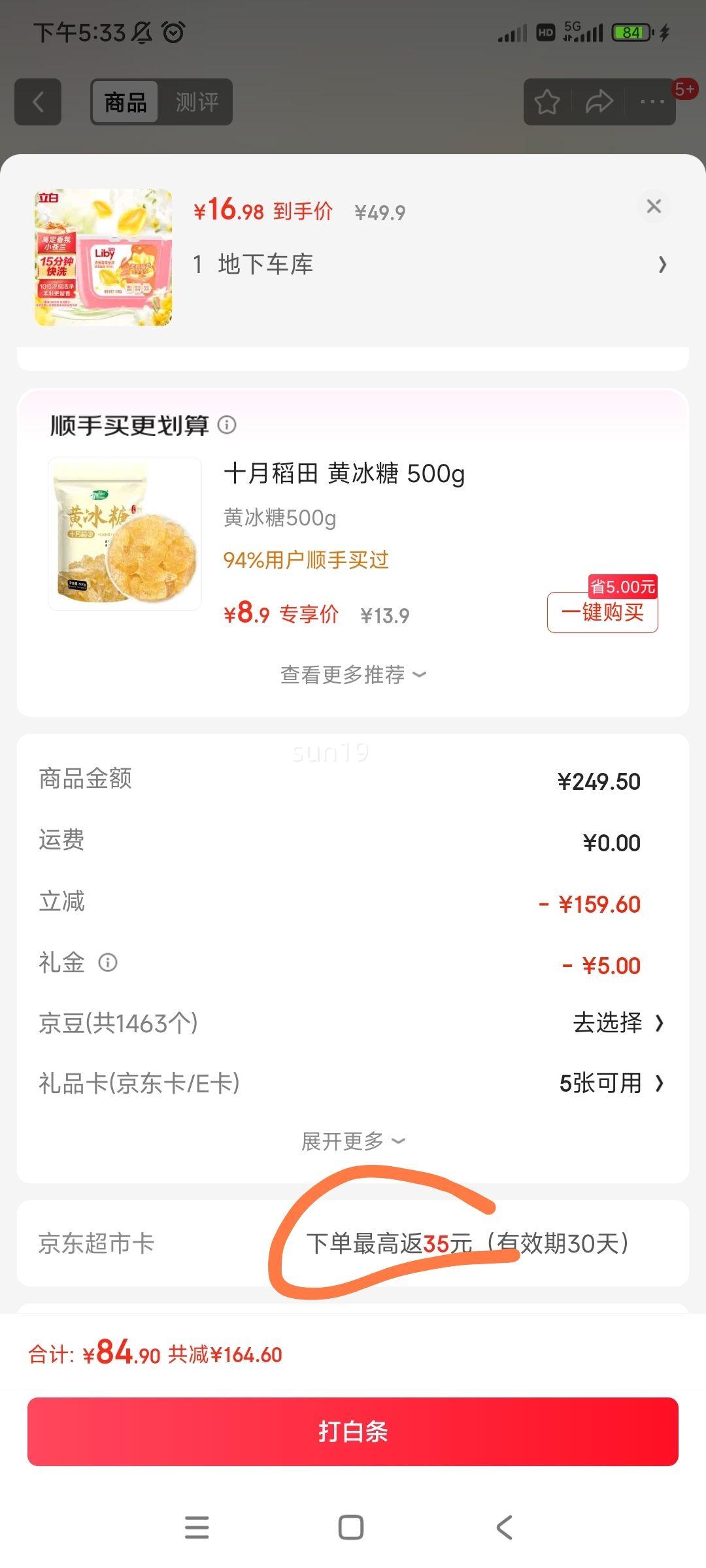This screenshot has width=706, height=1568.
Task: Expand 查看更多推荐
Action: [353, 675]
